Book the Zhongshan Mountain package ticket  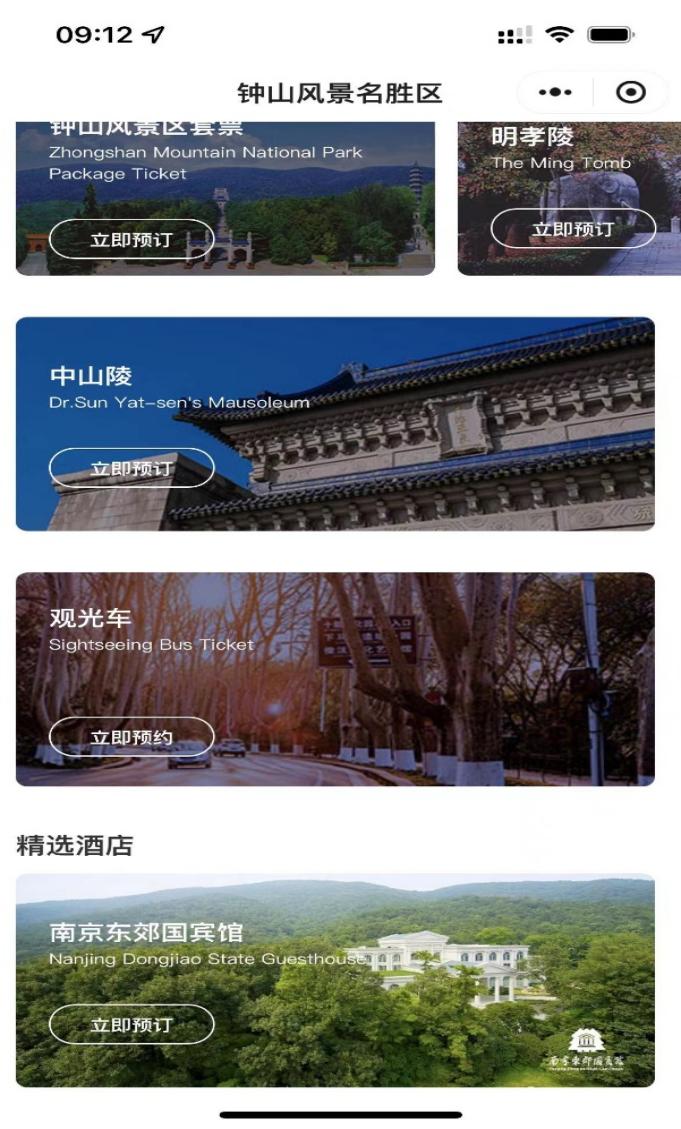[x=131, y=240]
